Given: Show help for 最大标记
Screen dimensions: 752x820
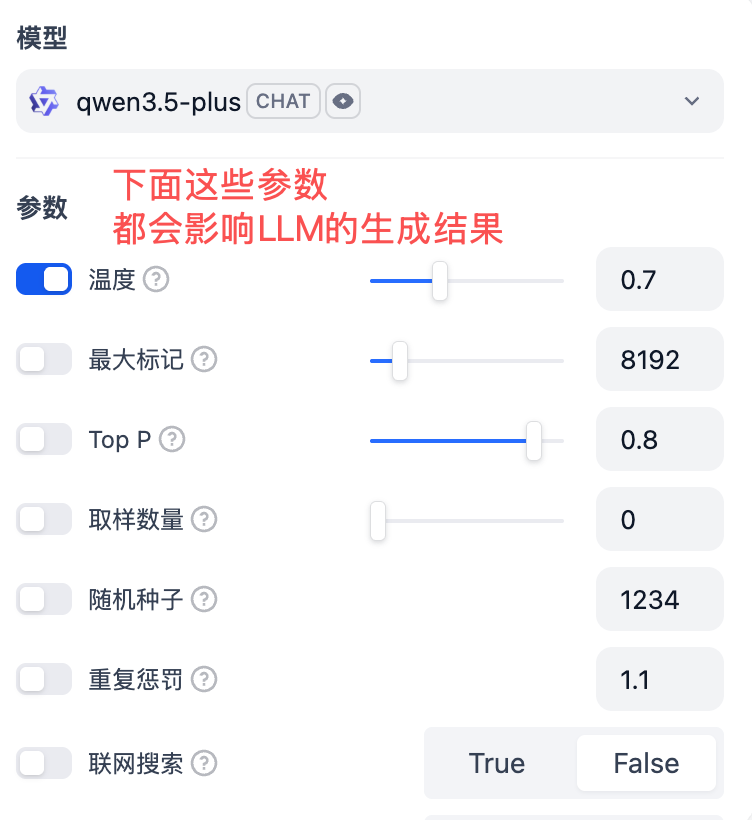Looking at the screenshot, I should pyautogui.click(x=204, y=359).
